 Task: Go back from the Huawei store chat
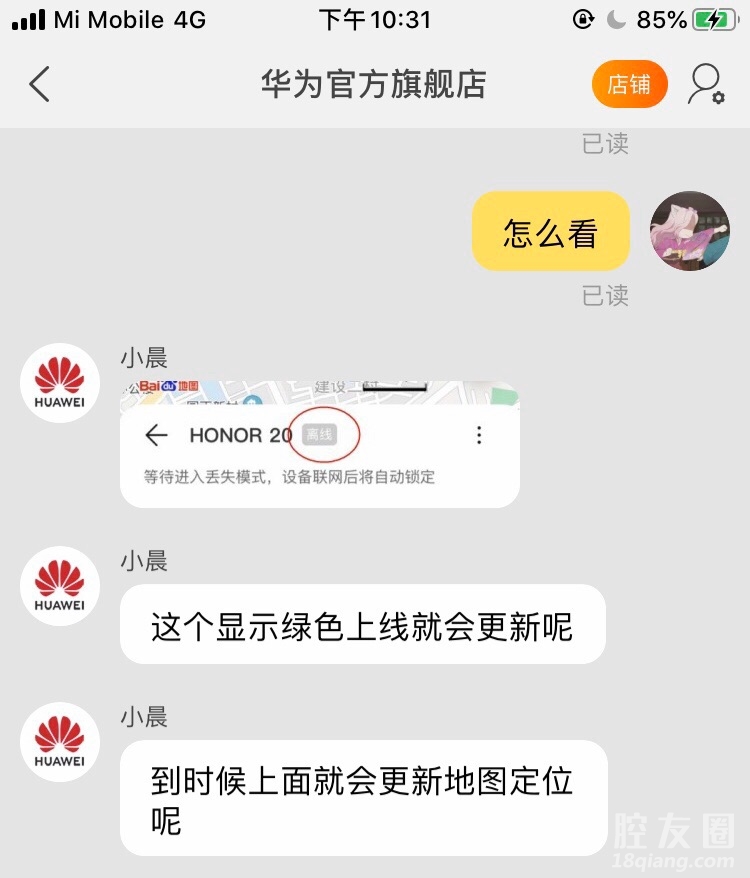point(40,85)
